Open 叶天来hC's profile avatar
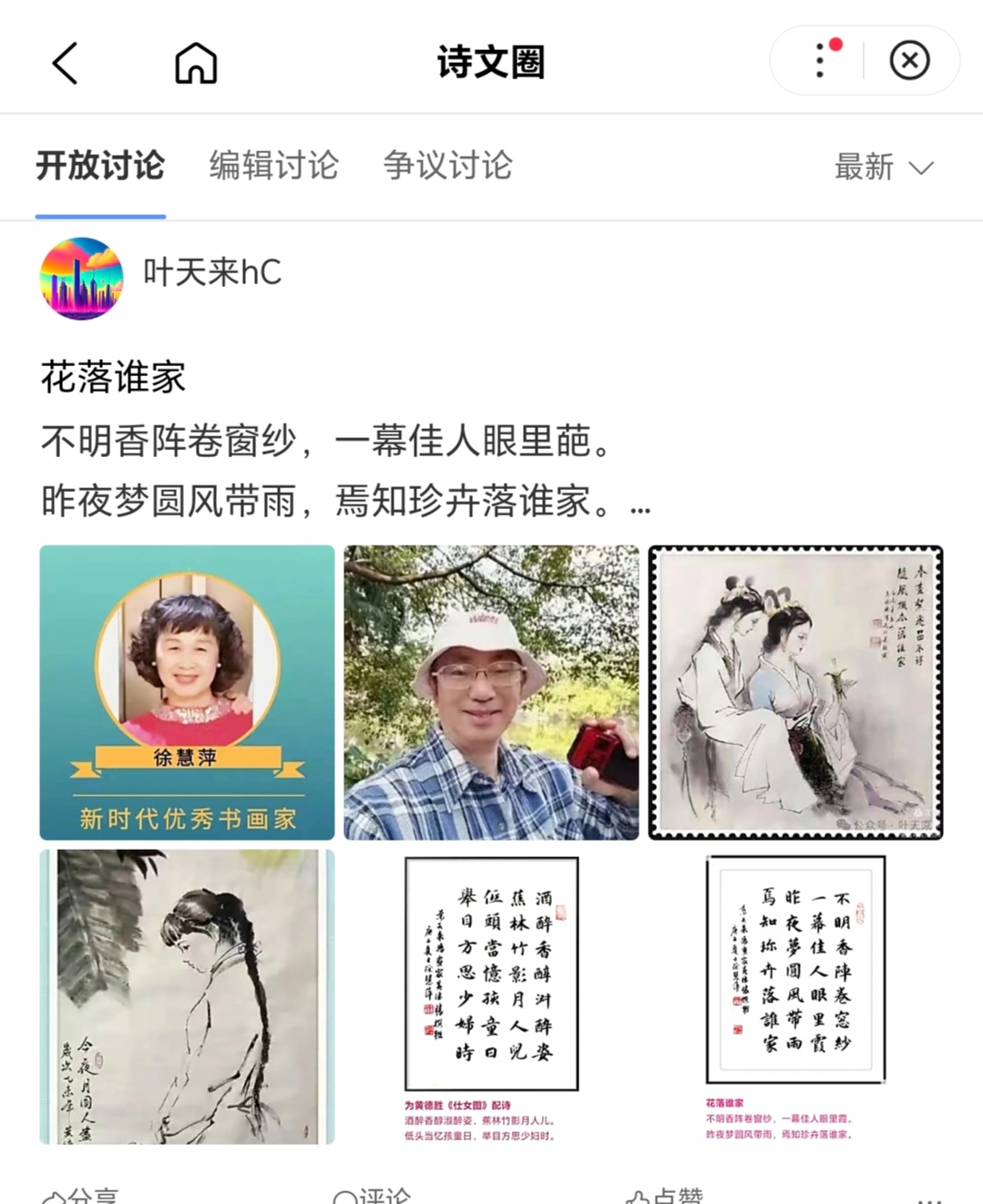 click(x=82, y=279)
